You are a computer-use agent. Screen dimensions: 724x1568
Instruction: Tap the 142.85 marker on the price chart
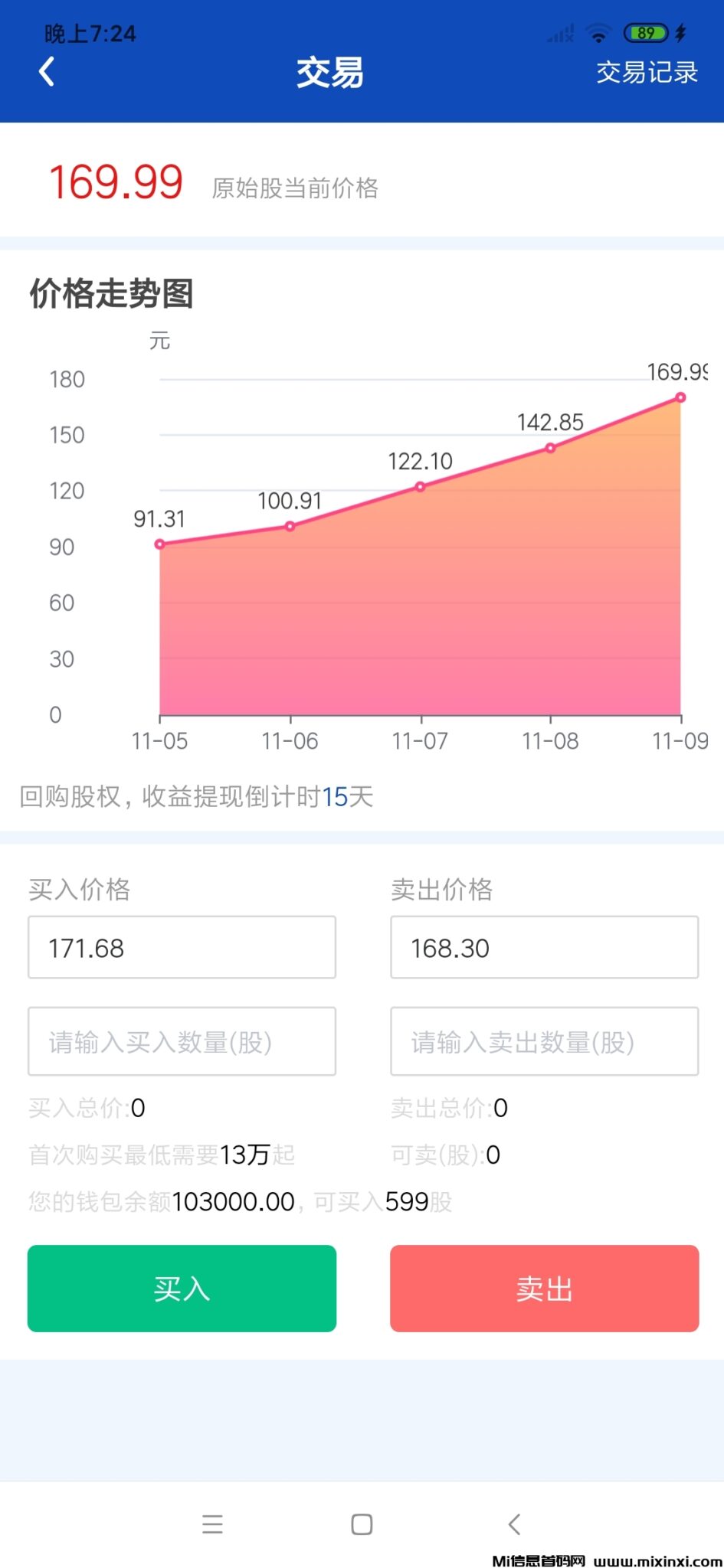pos(550,448)
